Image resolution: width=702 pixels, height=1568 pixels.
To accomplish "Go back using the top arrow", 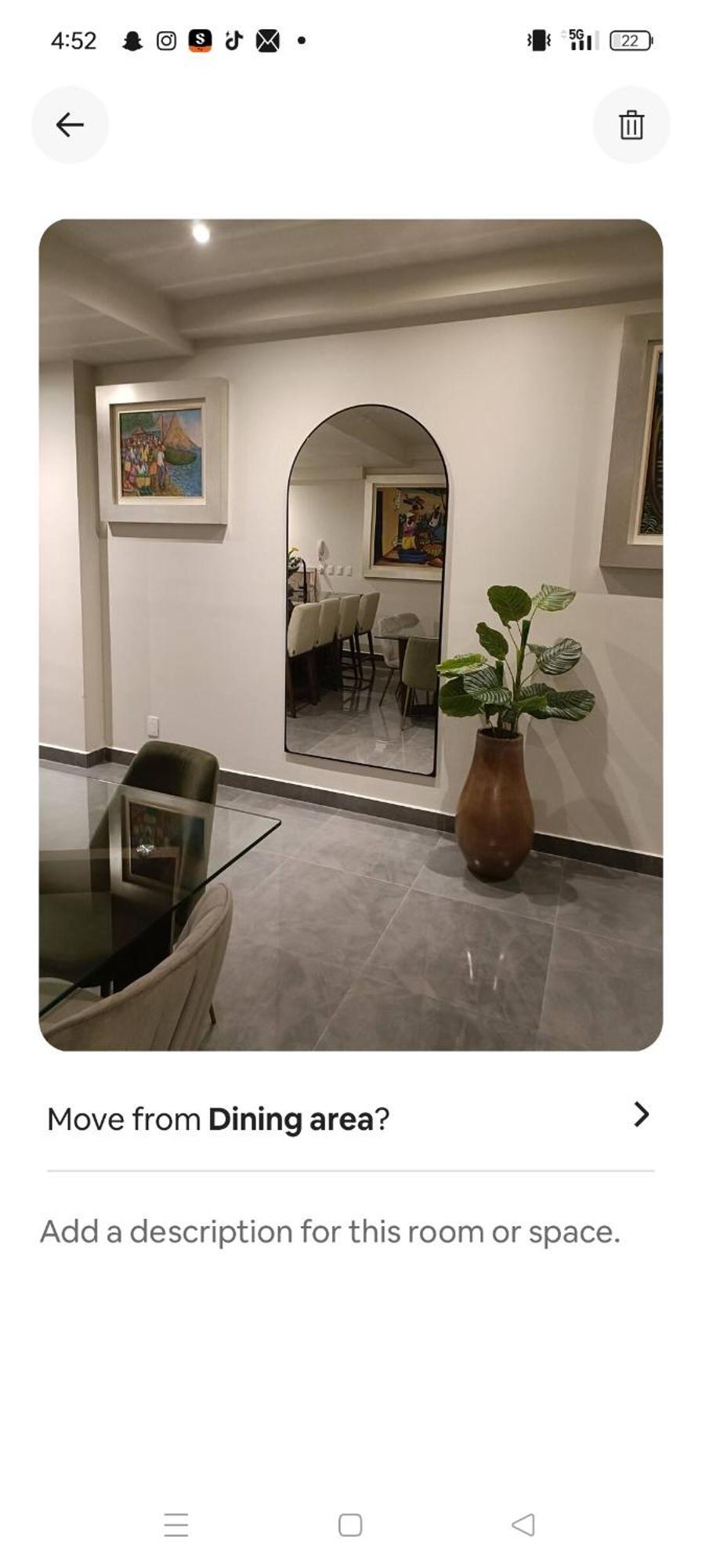I will click(70, 125).
